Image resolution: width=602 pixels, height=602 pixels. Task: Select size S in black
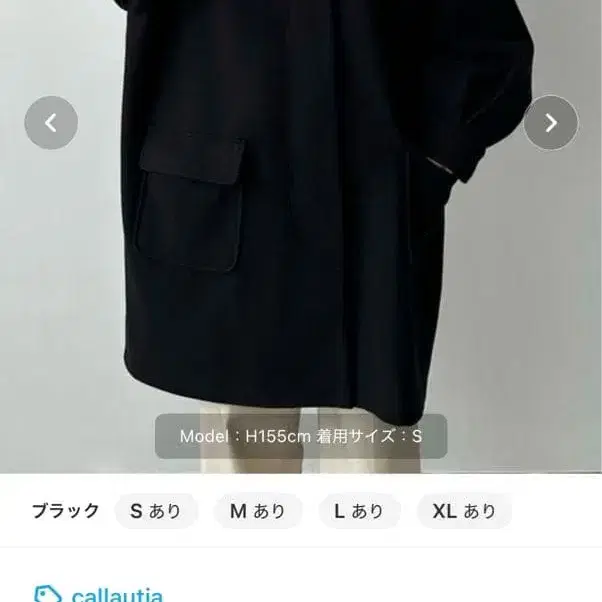(156, 511)
